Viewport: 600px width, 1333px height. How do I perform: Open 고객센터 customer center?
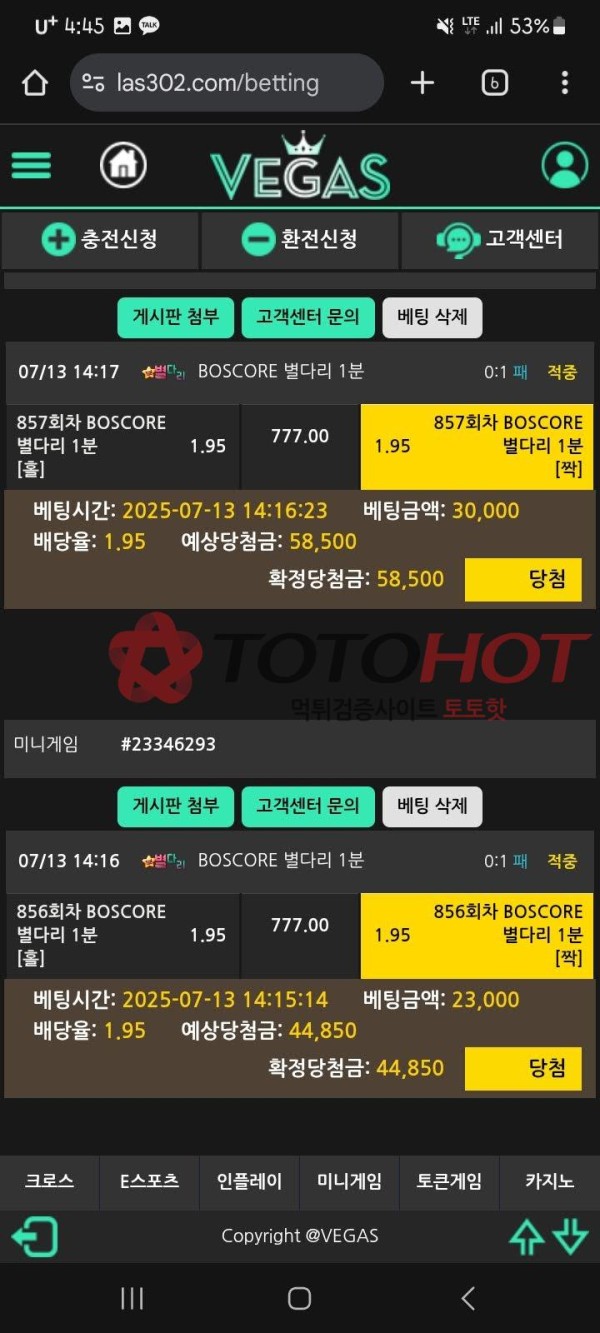pyautogui.click(x=500, y=240)
